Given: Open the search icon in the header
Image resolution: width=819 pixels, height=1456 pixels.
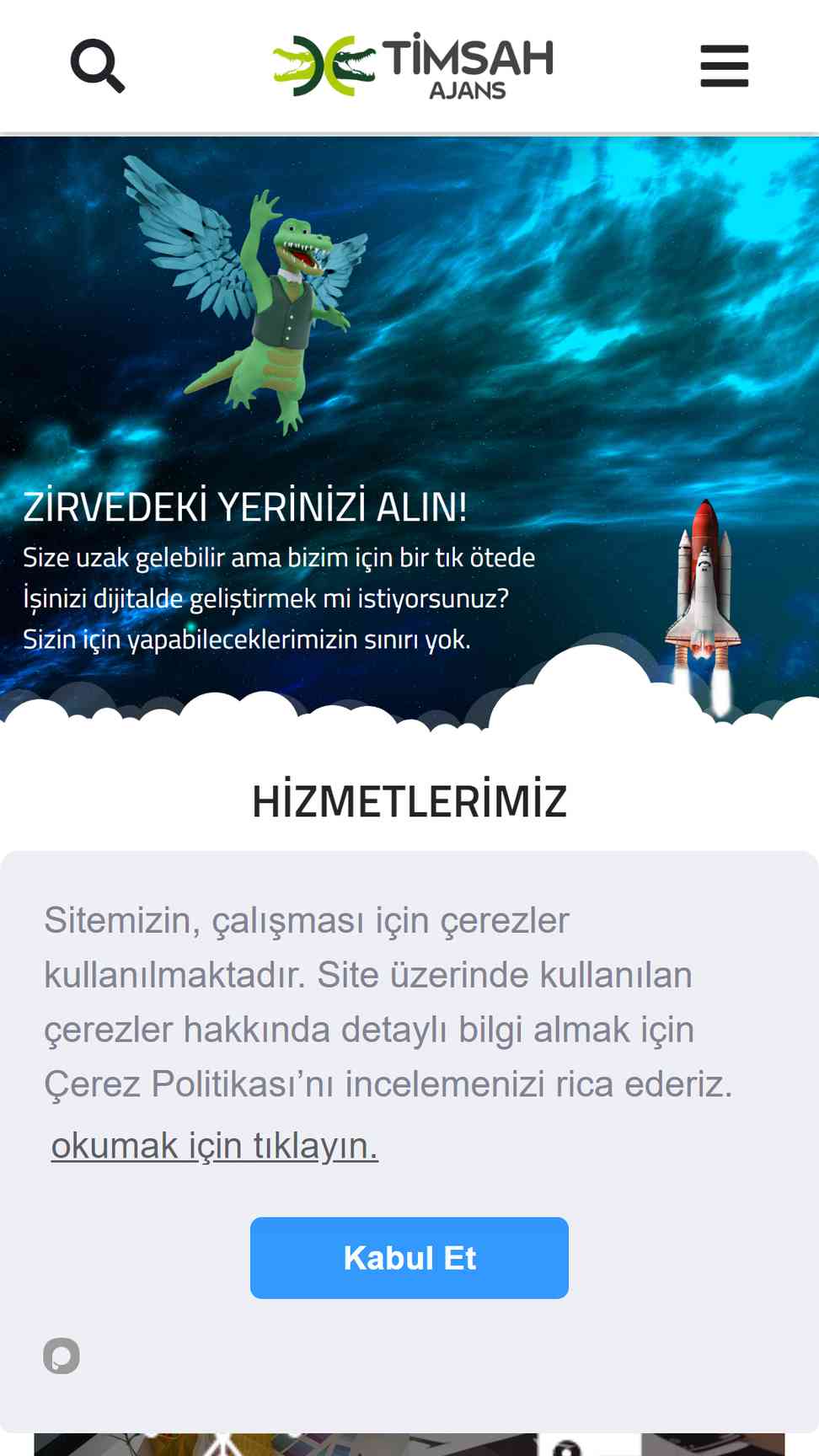Looking at the screenshot, I should (x=98, y=66).
